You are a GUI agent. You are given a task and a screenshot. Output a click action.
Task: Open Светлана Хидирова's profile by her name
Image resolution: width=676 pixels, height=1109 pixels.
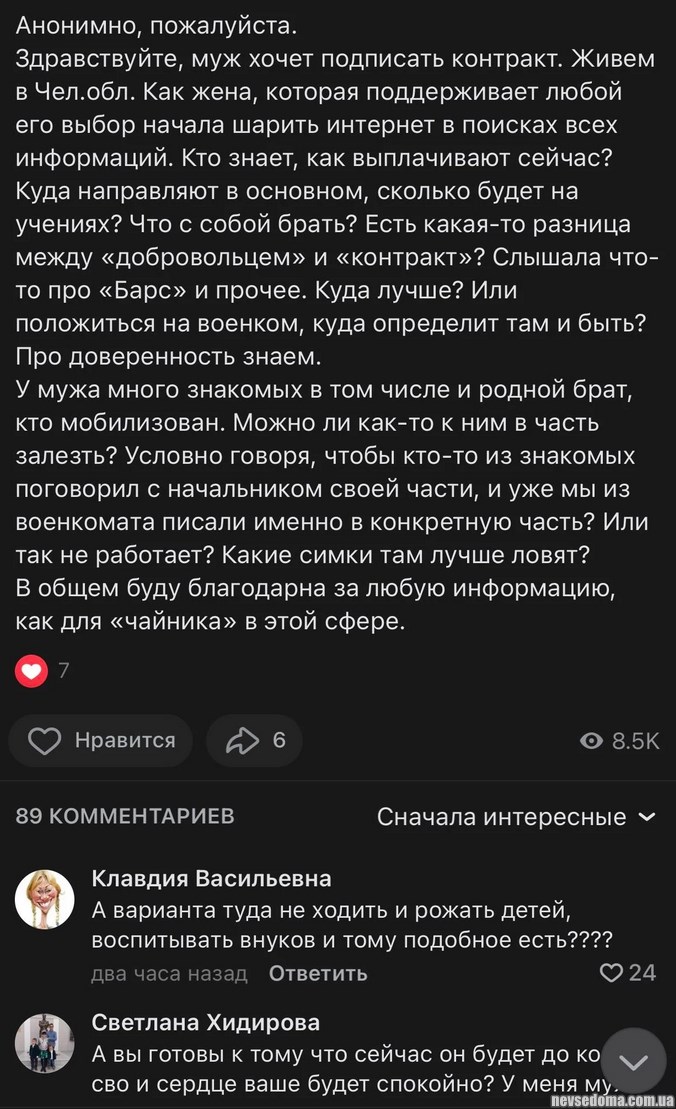[206, 1023]
